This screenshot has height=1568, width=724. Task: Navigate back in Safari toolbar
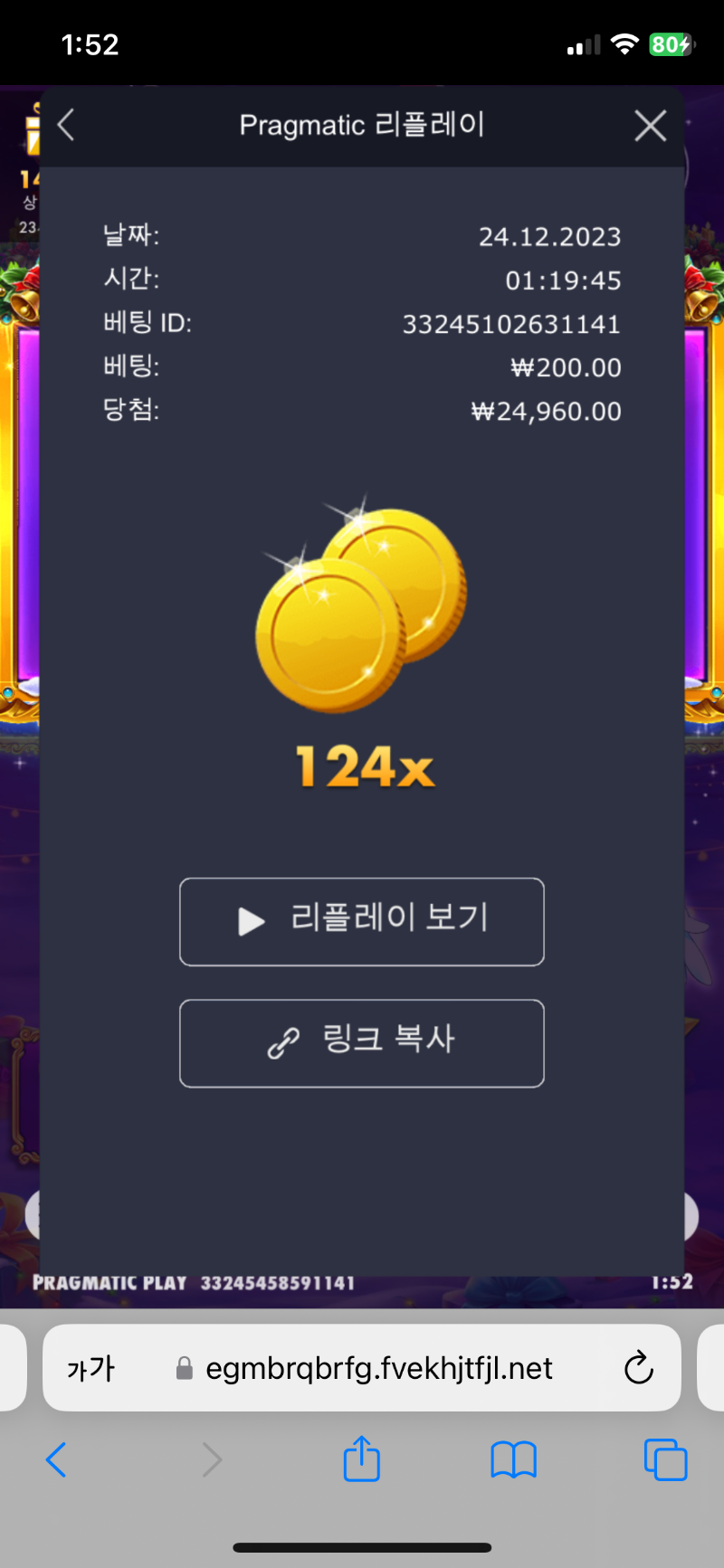56,1459
